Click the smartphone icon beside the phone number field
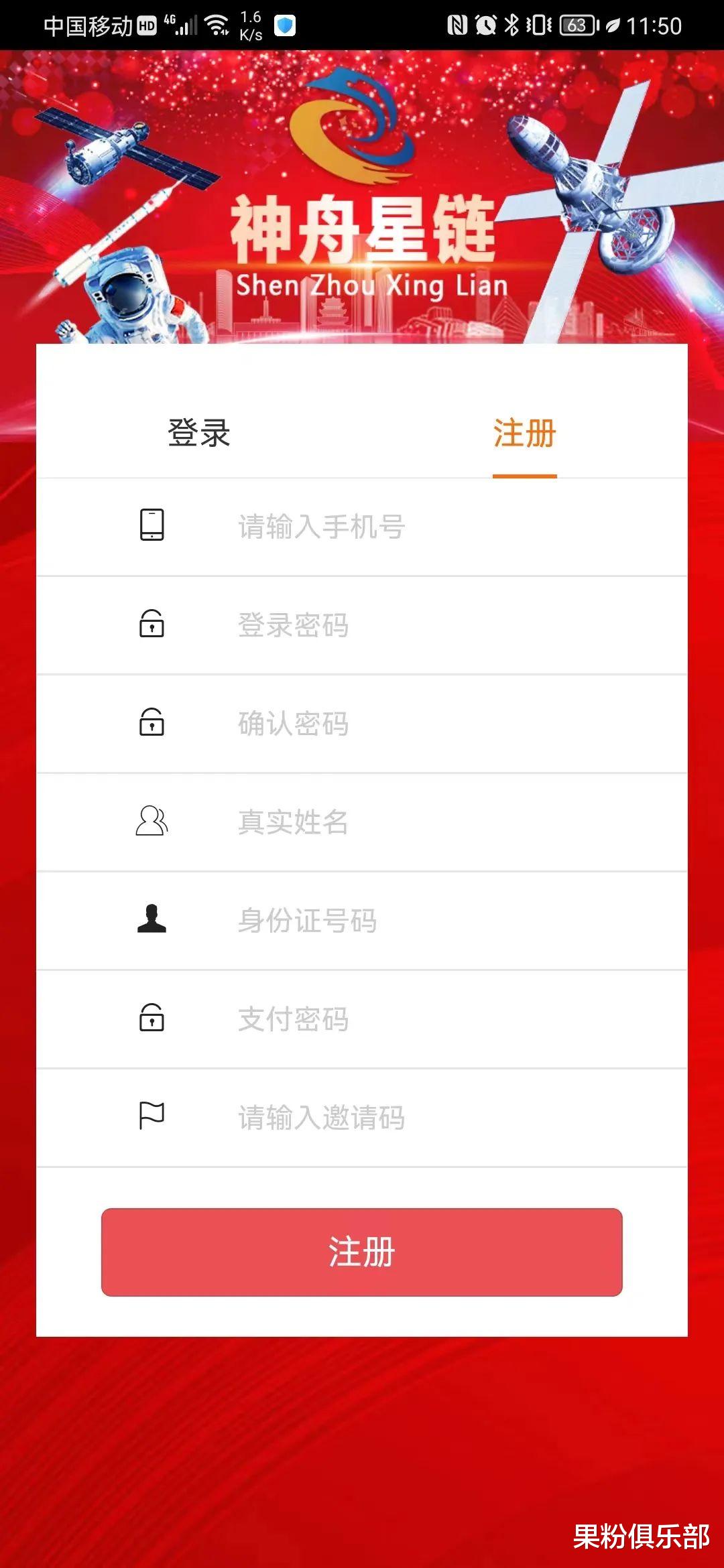 click(153, 527)
